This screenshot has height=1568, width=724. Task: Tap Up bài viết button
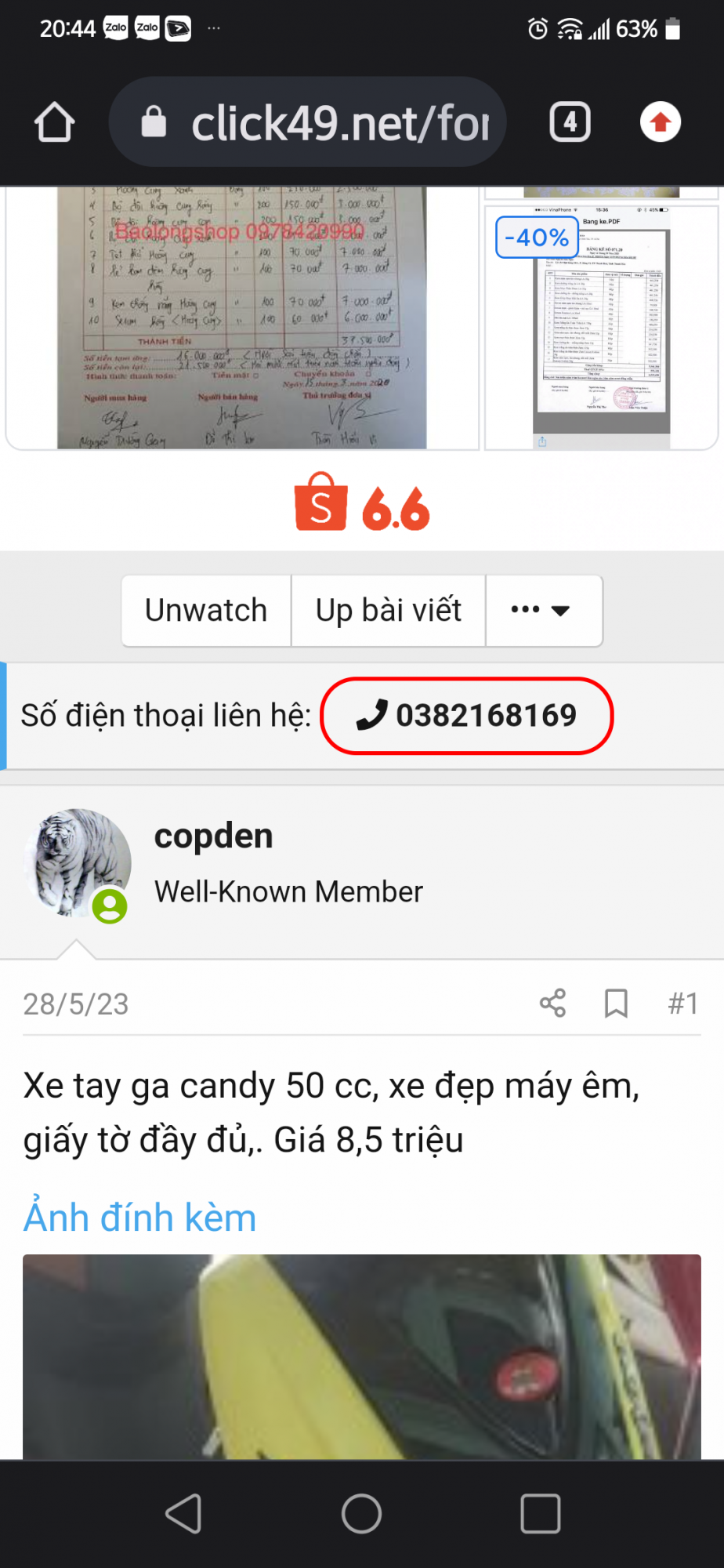388,611
